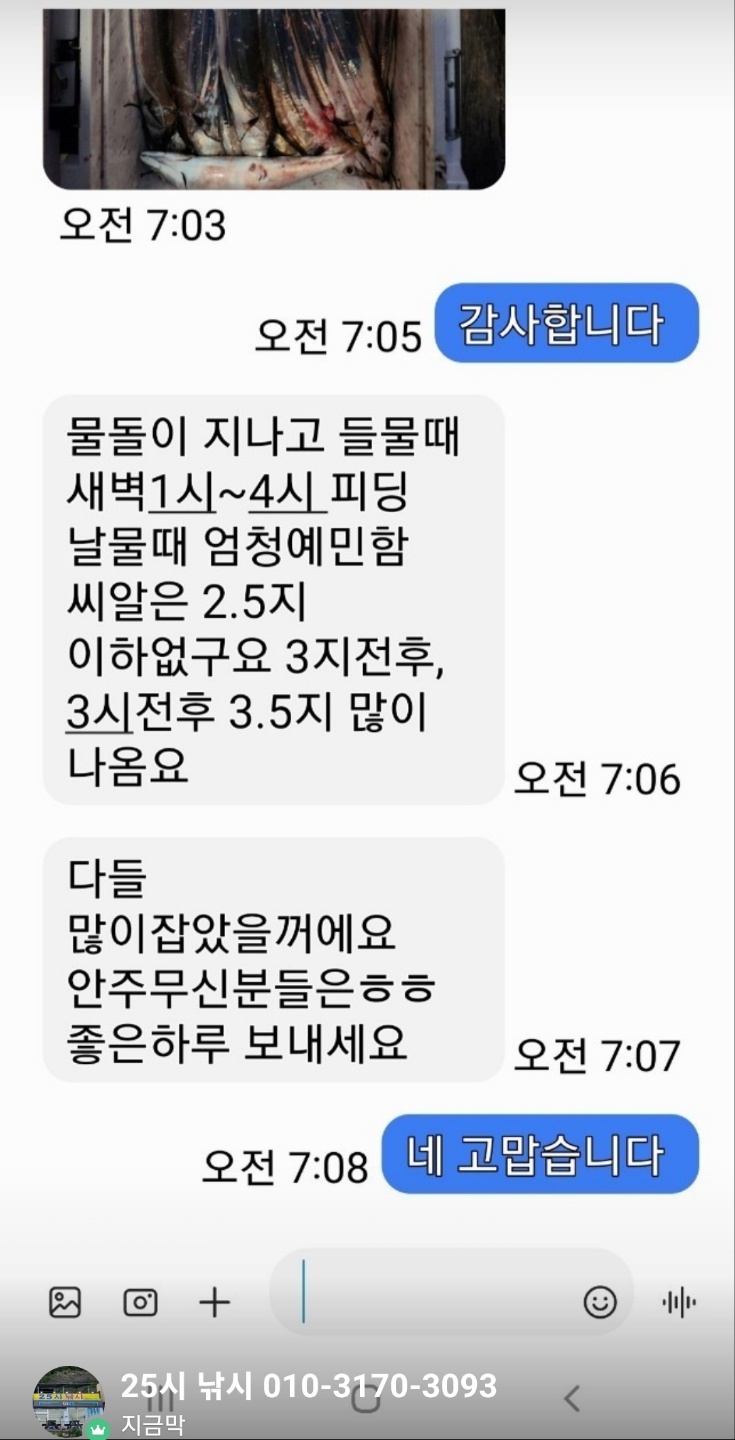
Task: Go back with the system back chevron
Action: pos(572,1398)
